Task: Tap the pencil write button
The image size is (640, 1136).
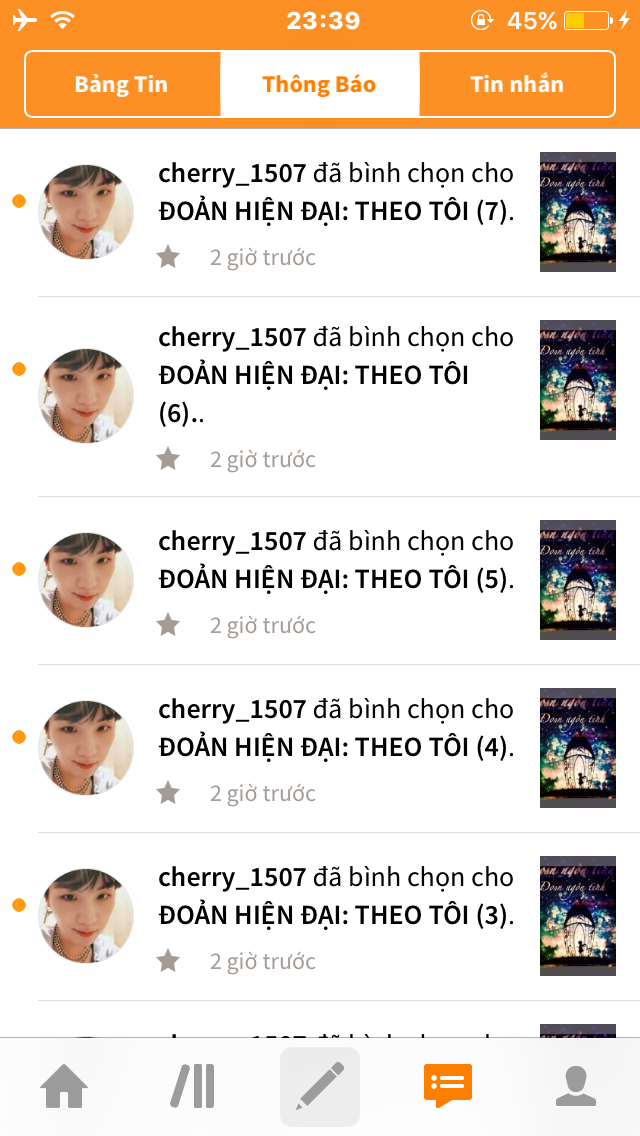Action: pos(320,1086)
